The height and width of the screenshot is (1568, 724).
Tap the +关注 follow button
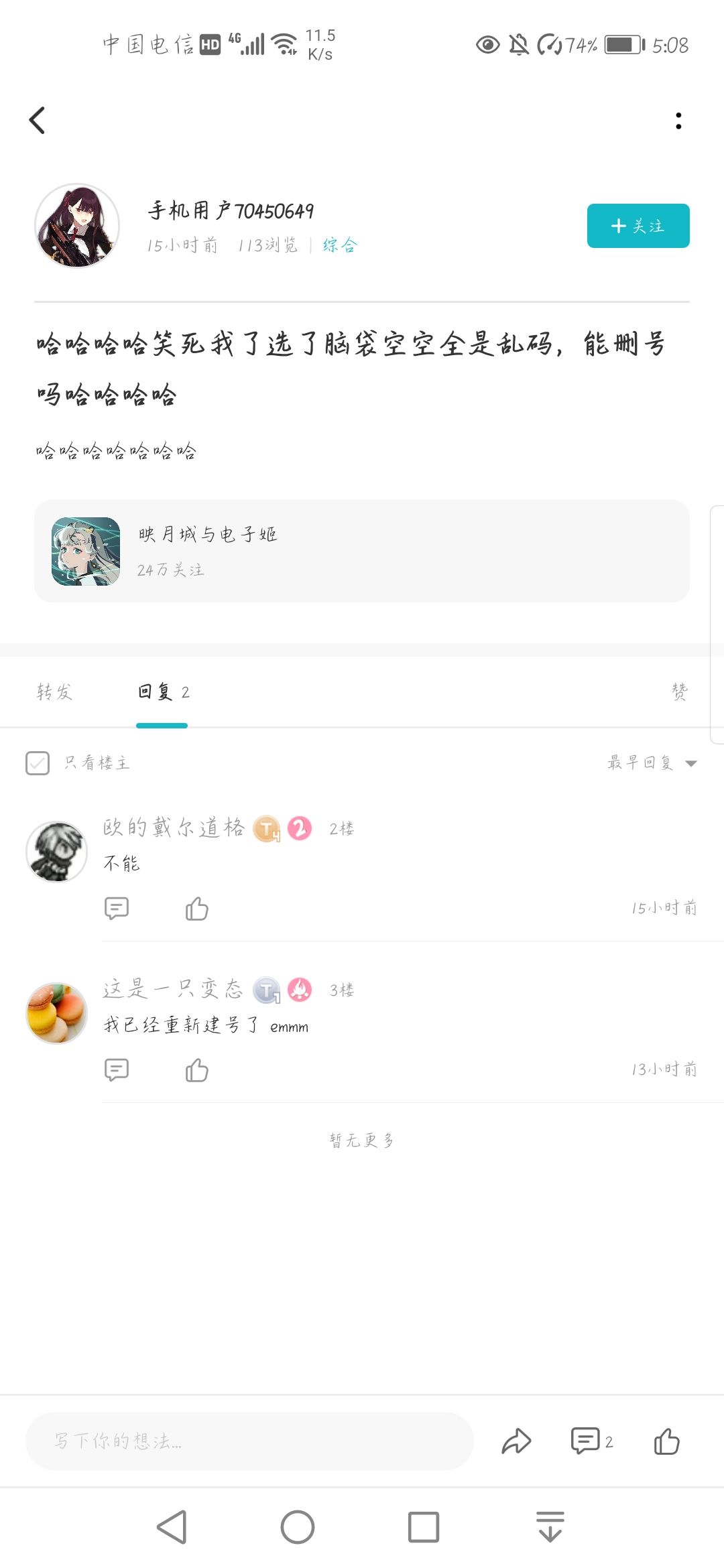coord(637,226)
